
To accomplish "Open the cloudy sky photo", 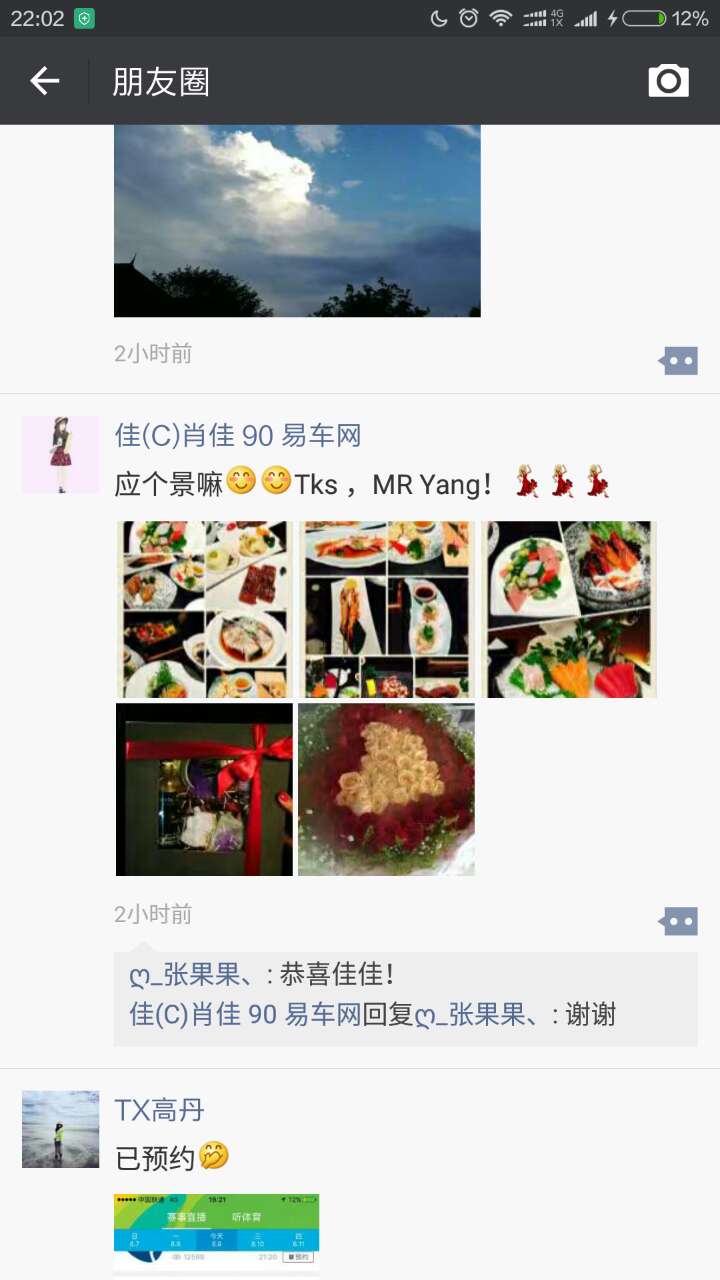I will pos(297,220).
